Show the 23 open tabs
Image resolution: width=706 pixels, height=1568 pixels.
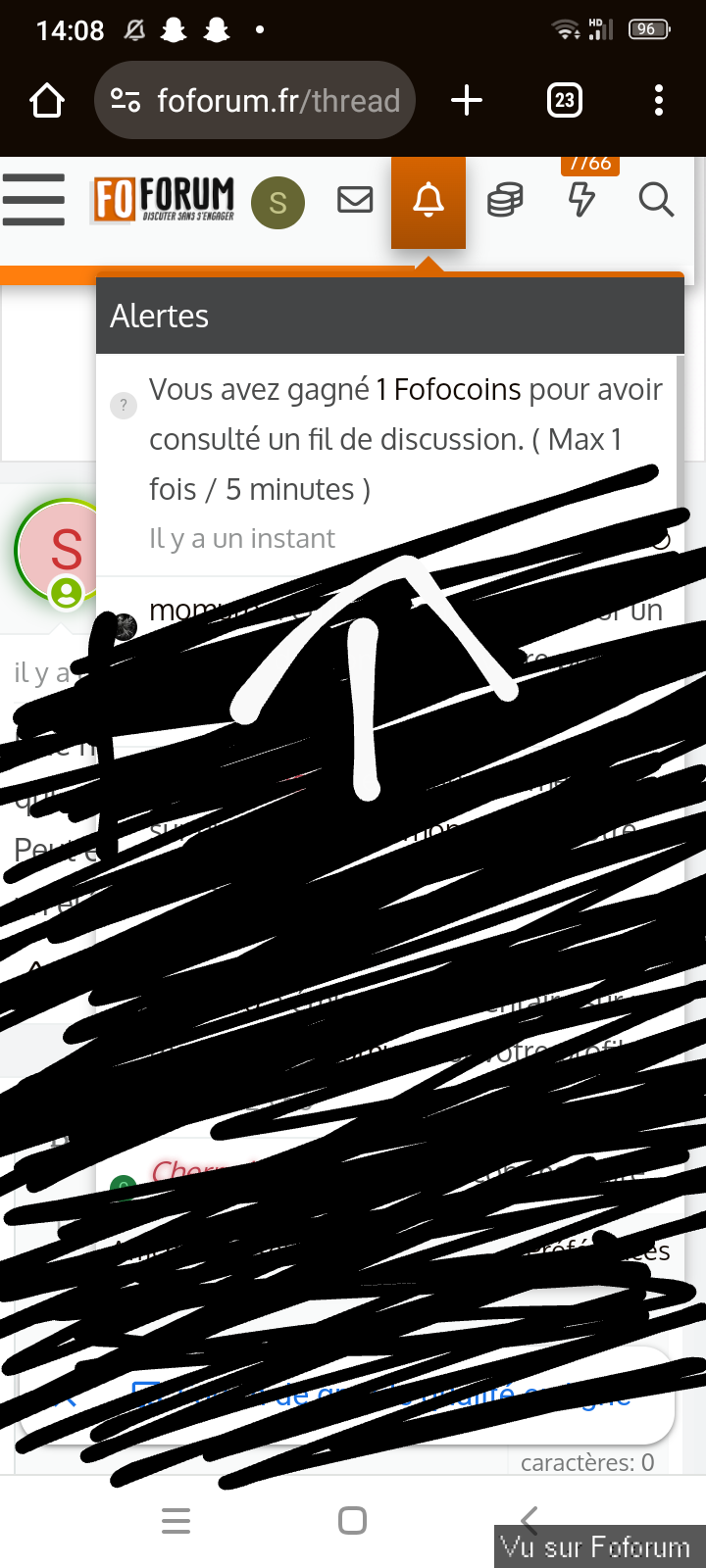pyautogui.click(x=564, y=100)
